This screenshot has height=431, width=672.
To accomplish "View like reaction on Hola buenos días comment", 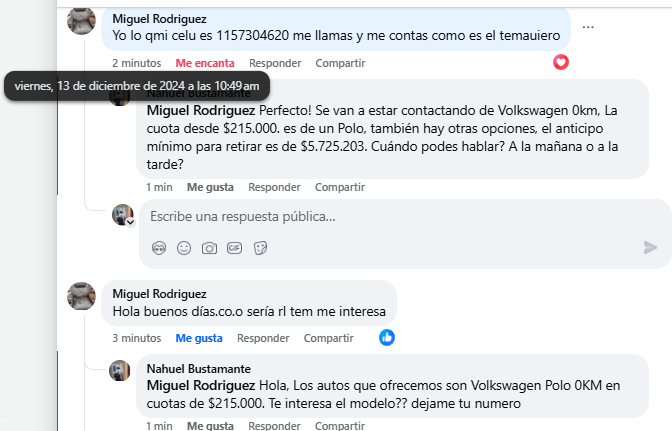I will [387, 338].
